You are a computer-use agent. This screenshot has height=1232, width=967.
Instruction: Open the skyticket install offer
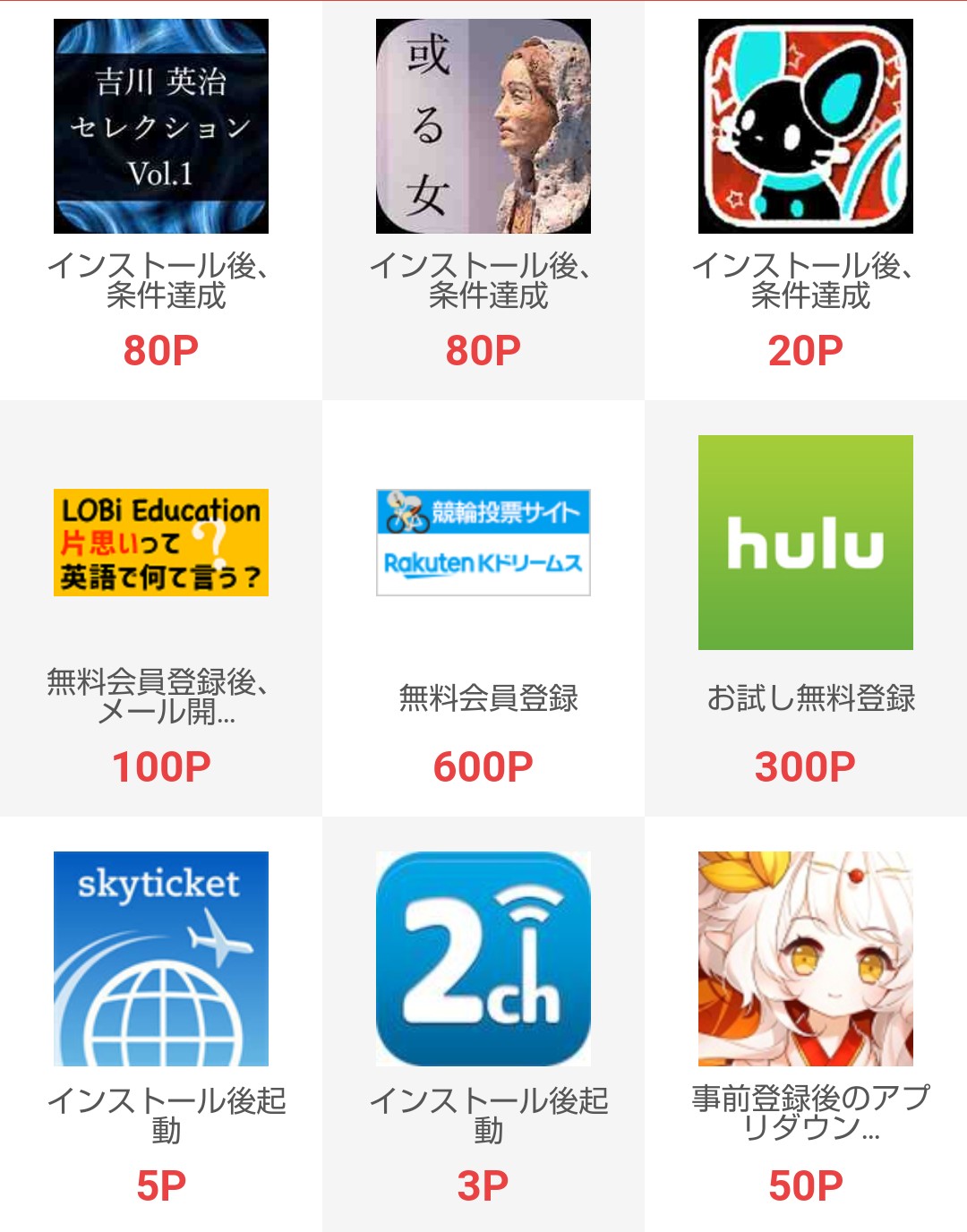161,959
